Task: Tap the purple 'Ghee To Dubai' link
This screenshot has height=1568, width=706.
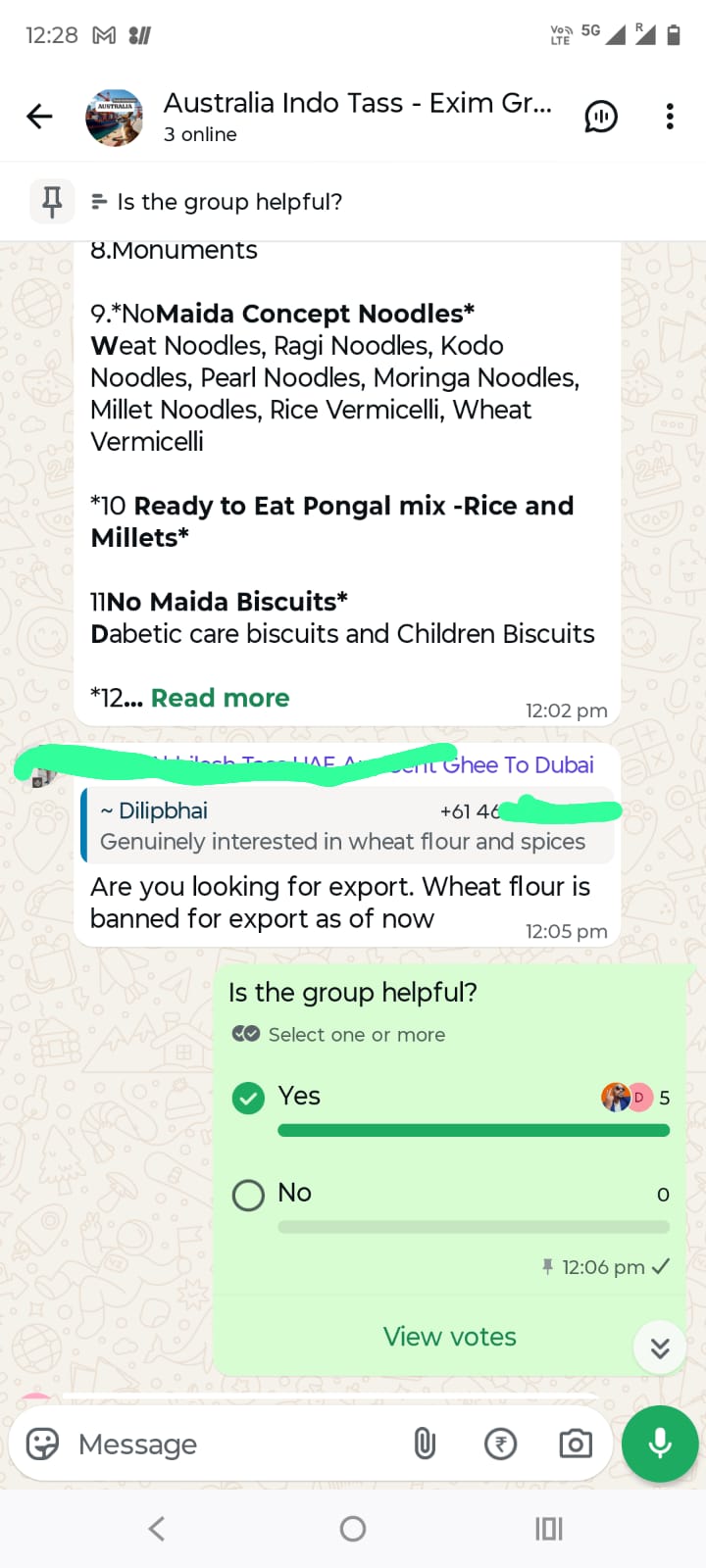Action: [x=542, y=764]
